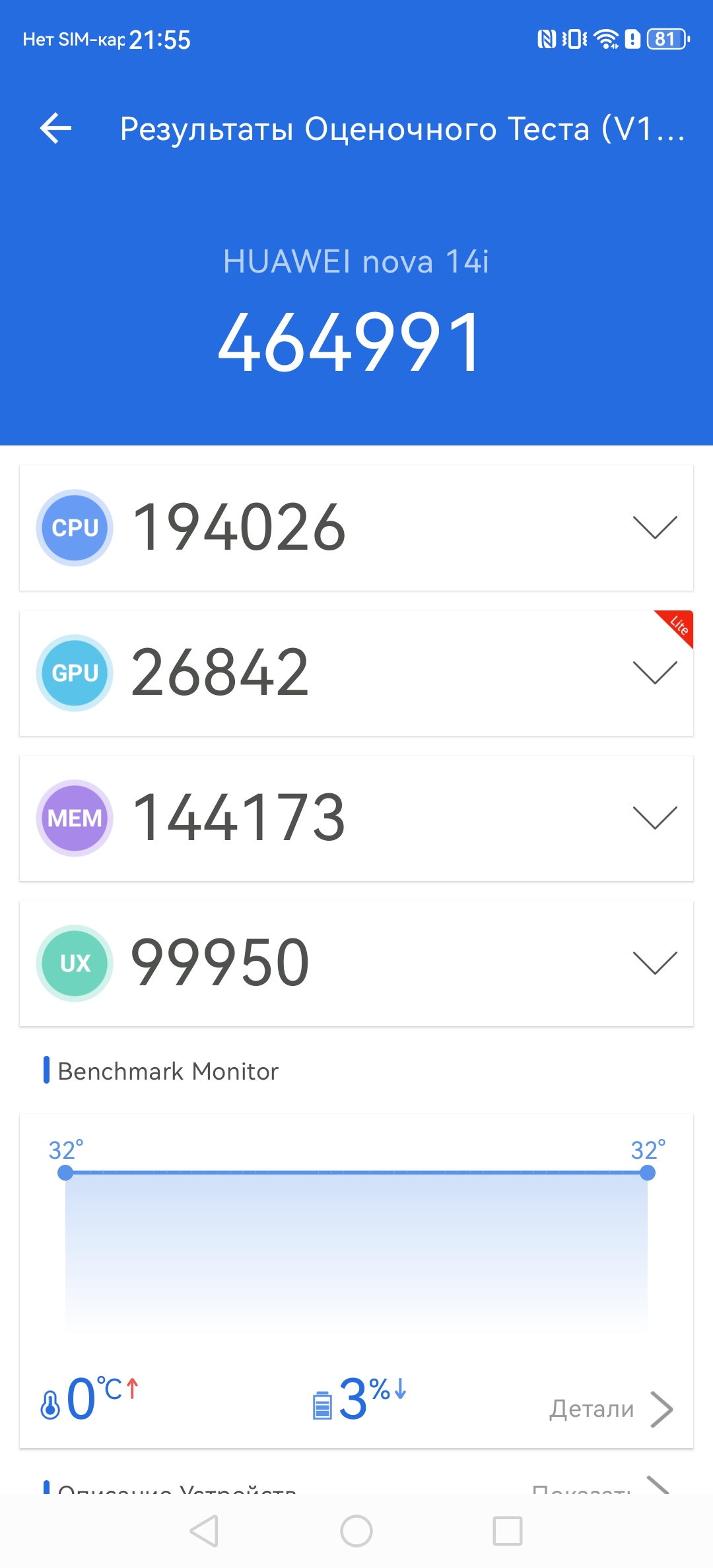Expand the MEM score section
This screenshot has width=713, height=1568.
pyautogui.click(x=654, y=818)
